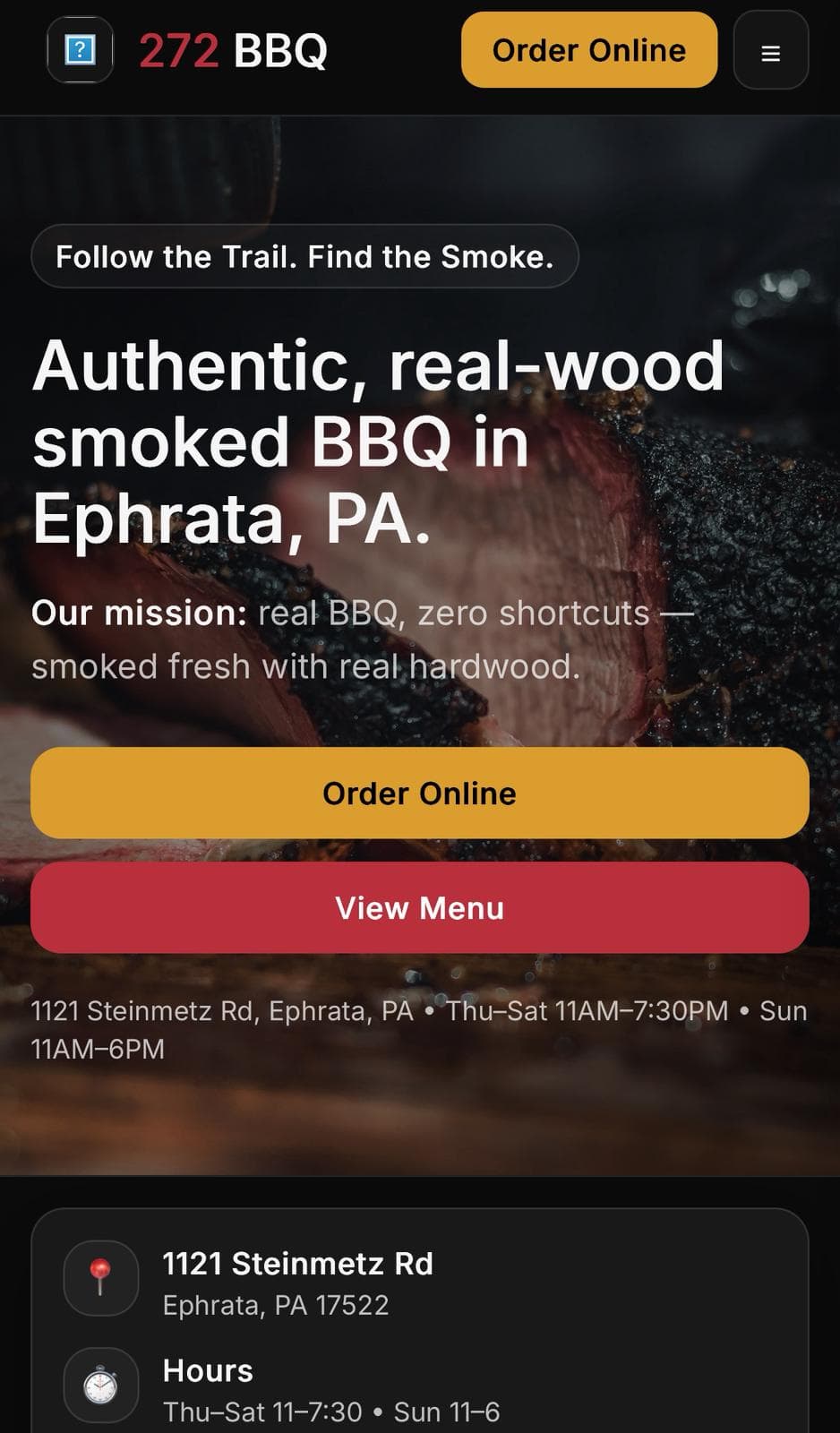Viewport: 840px width, 1433px height.
Task: Select the location info card
Action: click(x=419, y=1326)
